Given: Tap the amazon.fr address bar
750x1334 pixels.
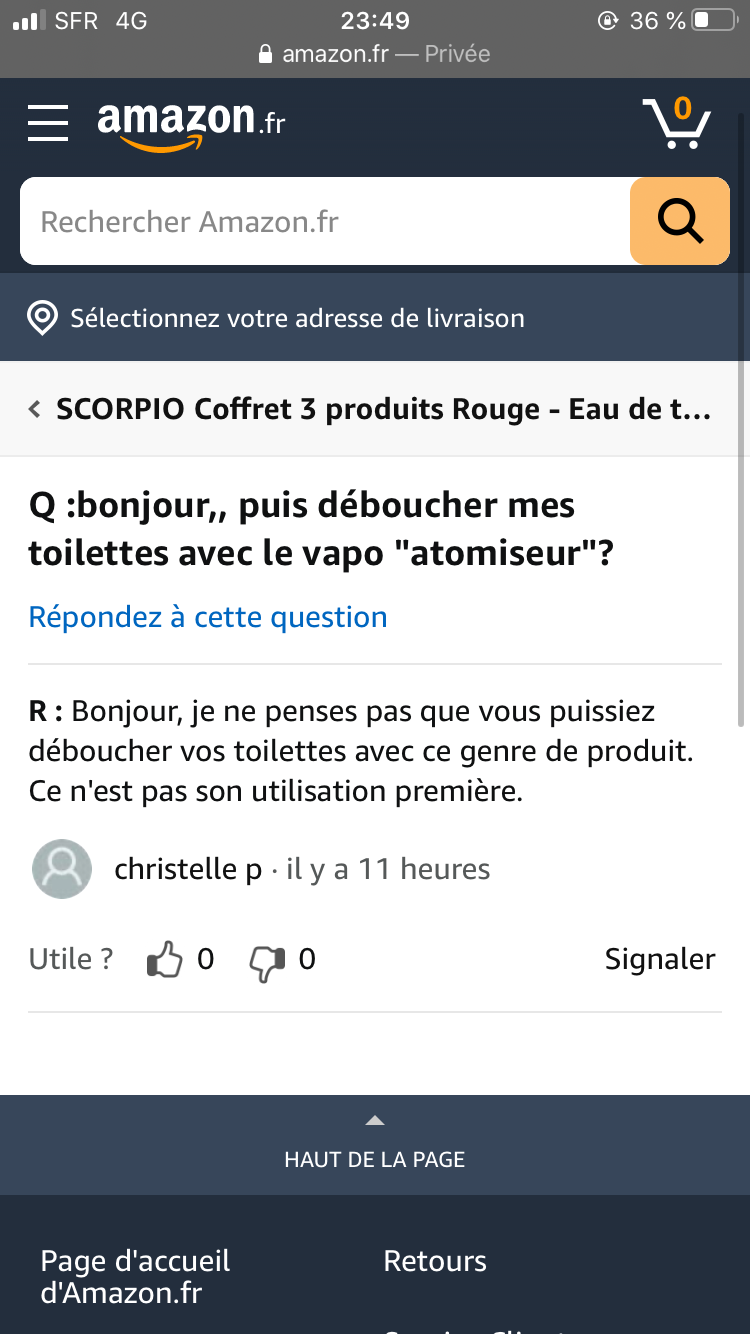Looking at the screenshot, I should (x=375, y=54).
